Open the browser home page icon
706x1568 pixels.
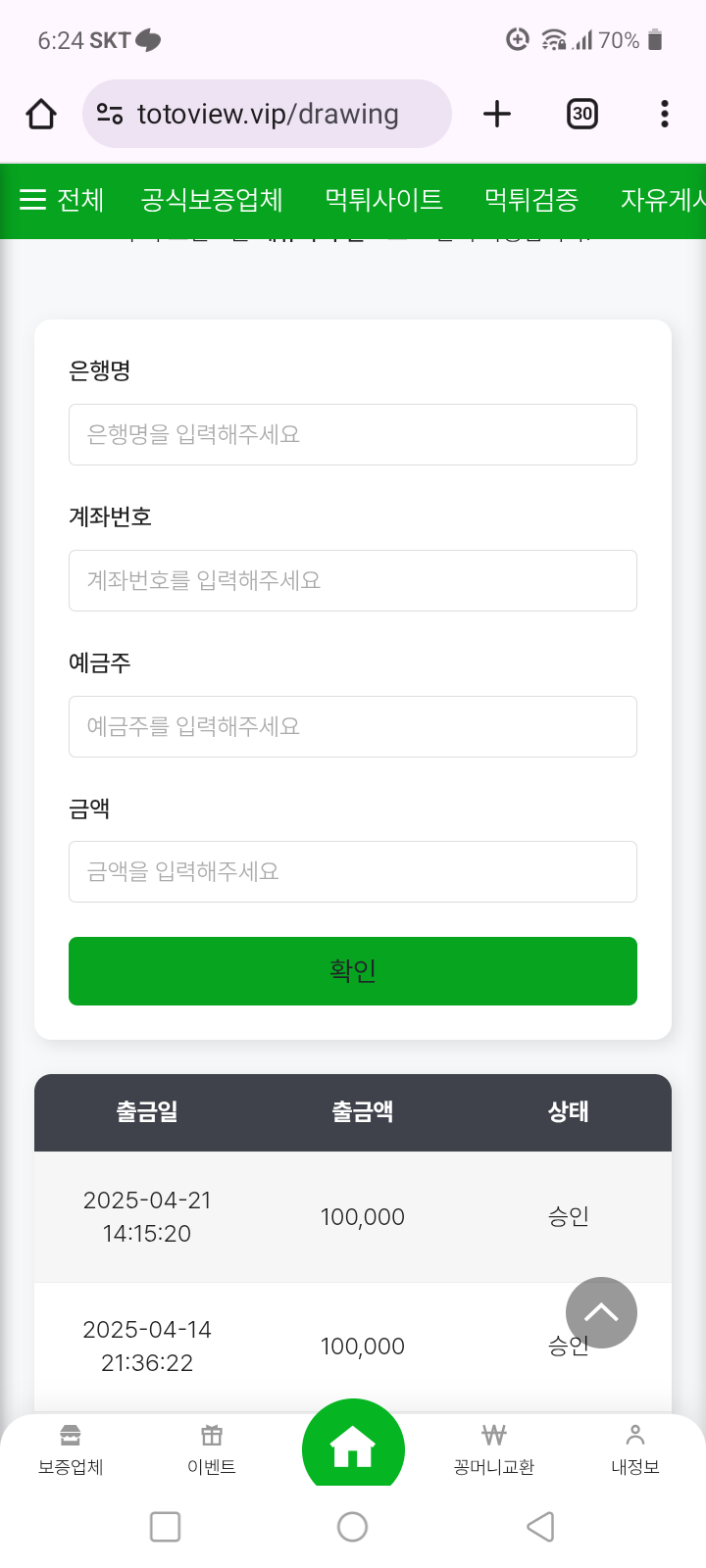(x=41, y=114)
